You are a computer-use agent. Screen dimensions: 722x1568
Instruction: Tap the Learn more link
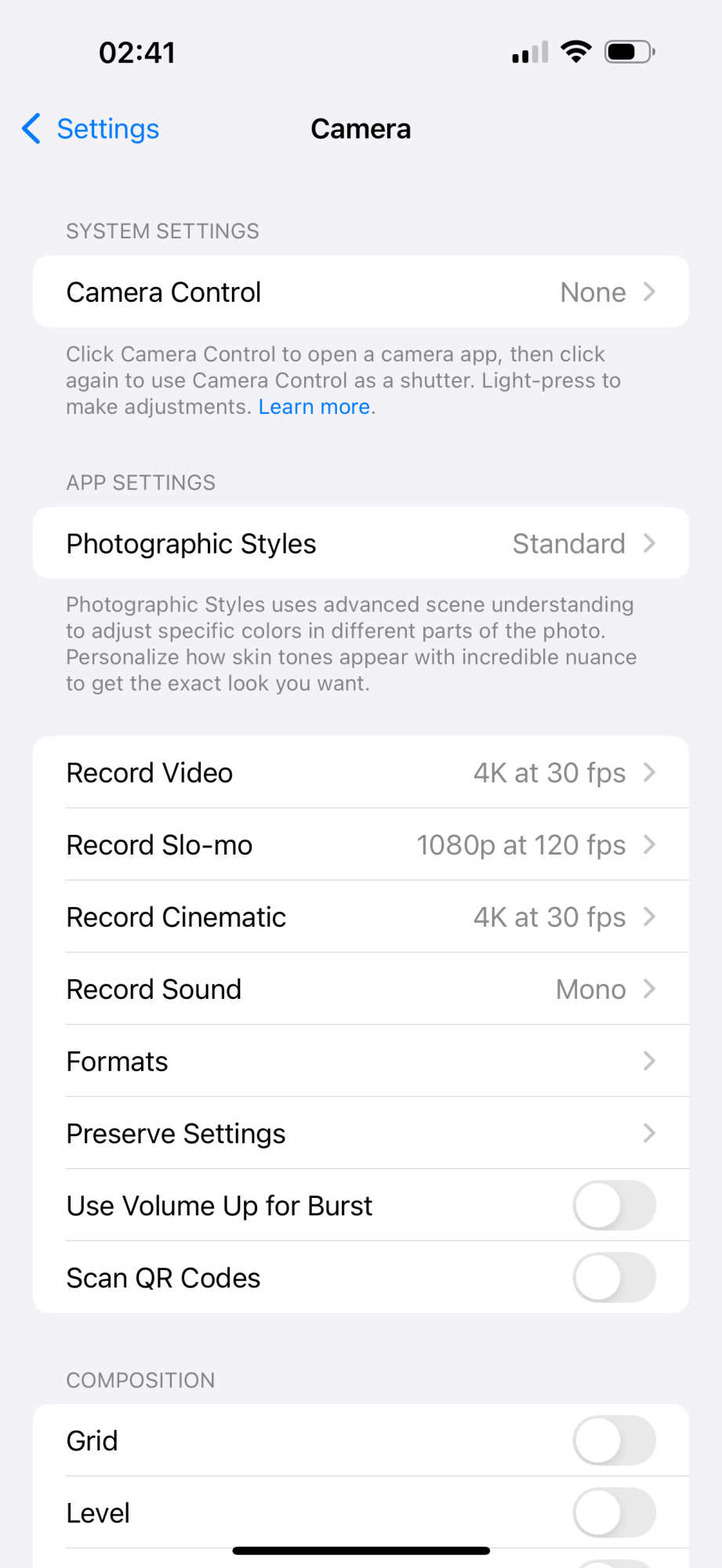(x=314, y=407)
